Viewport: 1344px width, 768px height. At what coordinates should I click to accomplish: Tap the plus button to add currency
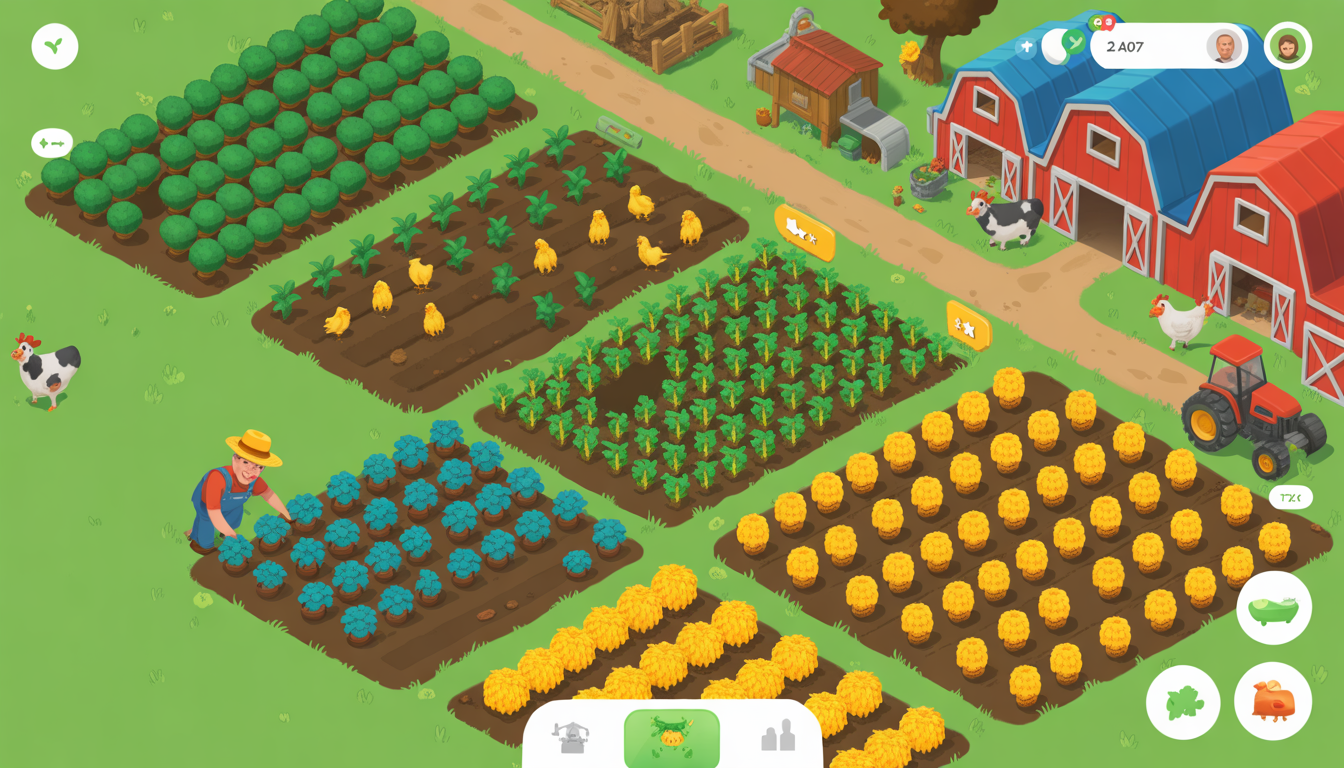pyautogui.click(x=1026, y=47)
